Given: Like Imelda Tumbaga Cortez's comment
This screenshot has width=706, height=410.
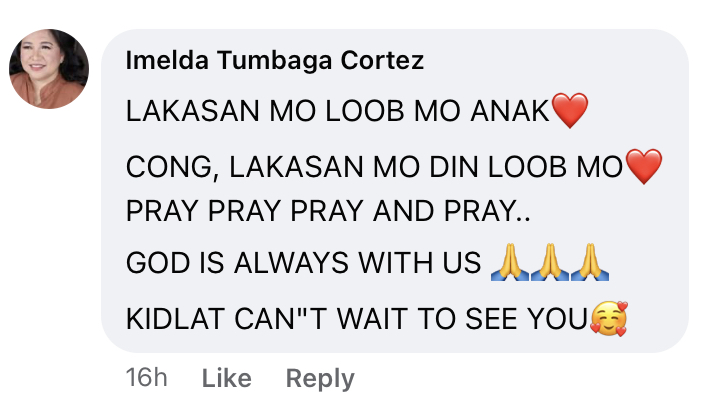Looking at the screenshot, I should click(x=226, y=379).
